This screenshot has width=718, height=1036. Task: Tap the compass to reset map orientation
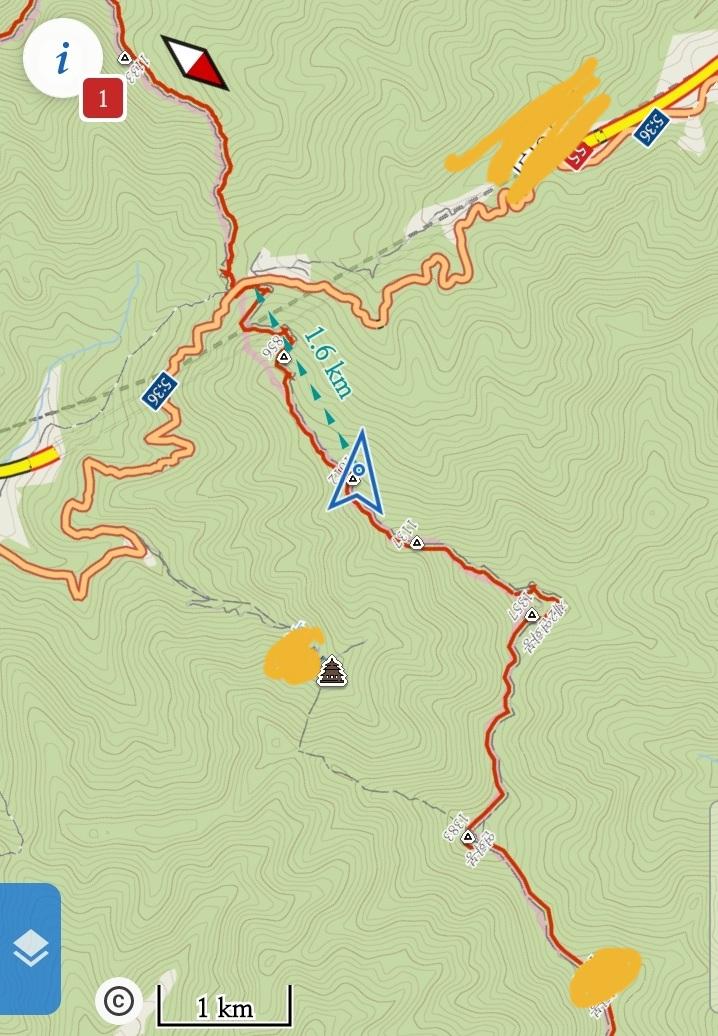tap(195, 61)
